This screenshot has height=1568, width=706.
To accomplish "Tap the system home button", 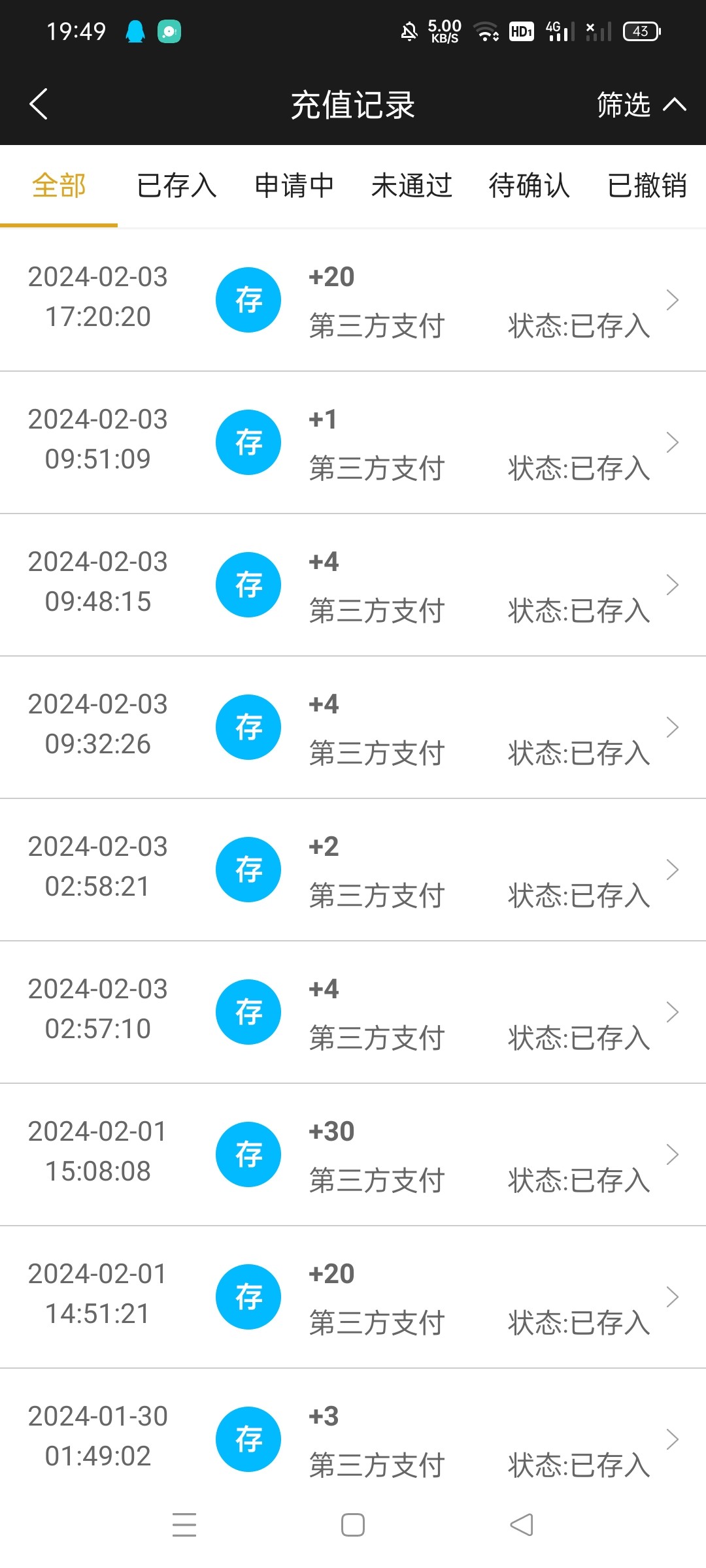I will click(x=353, y=1526).
